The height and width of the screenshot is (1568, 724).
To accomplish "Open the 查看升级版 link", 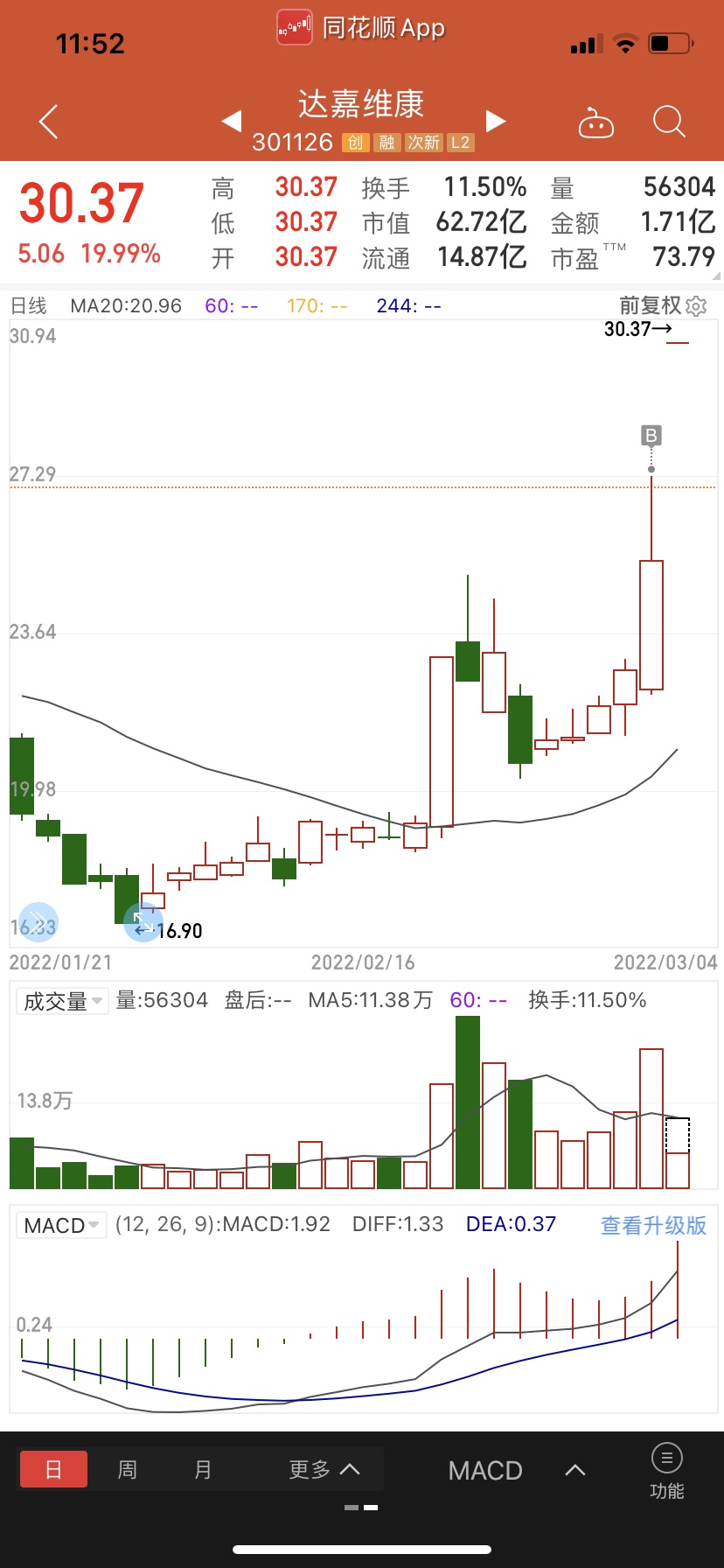I will pyautogui.click(x=653, y=1225).
